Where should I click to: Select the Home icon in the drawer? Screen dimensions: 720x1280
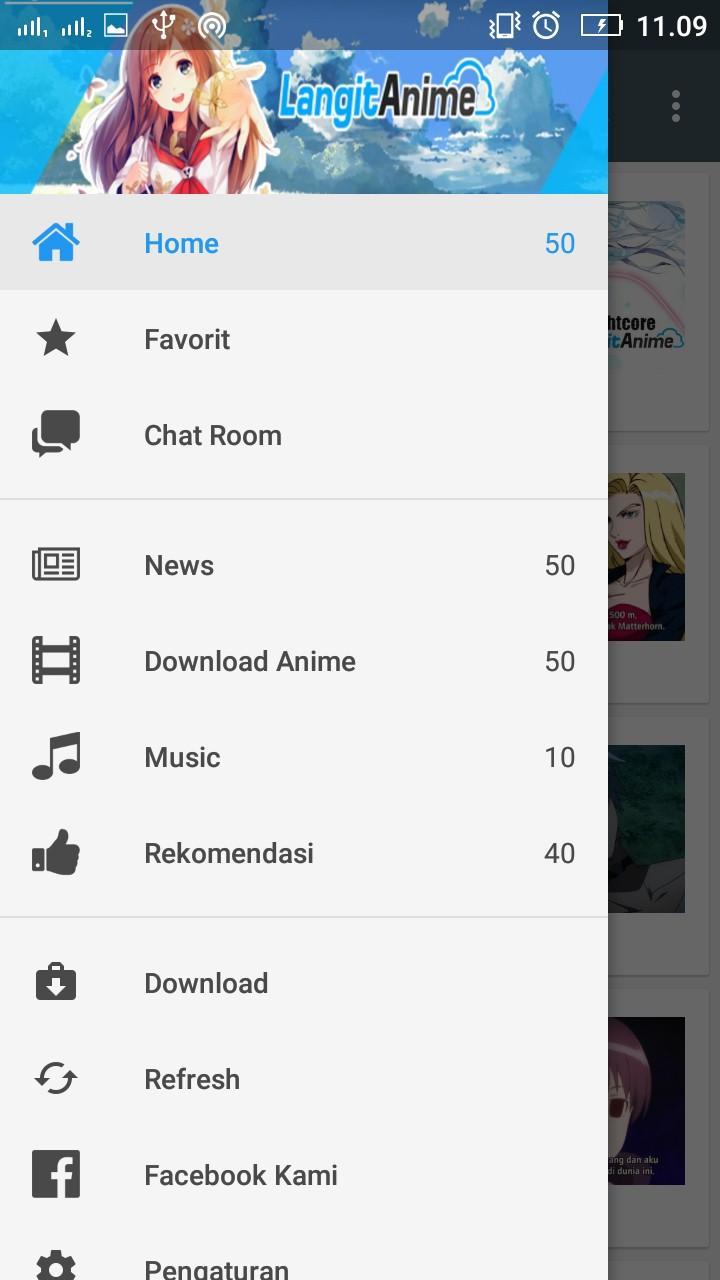click(x=56, y=242)
